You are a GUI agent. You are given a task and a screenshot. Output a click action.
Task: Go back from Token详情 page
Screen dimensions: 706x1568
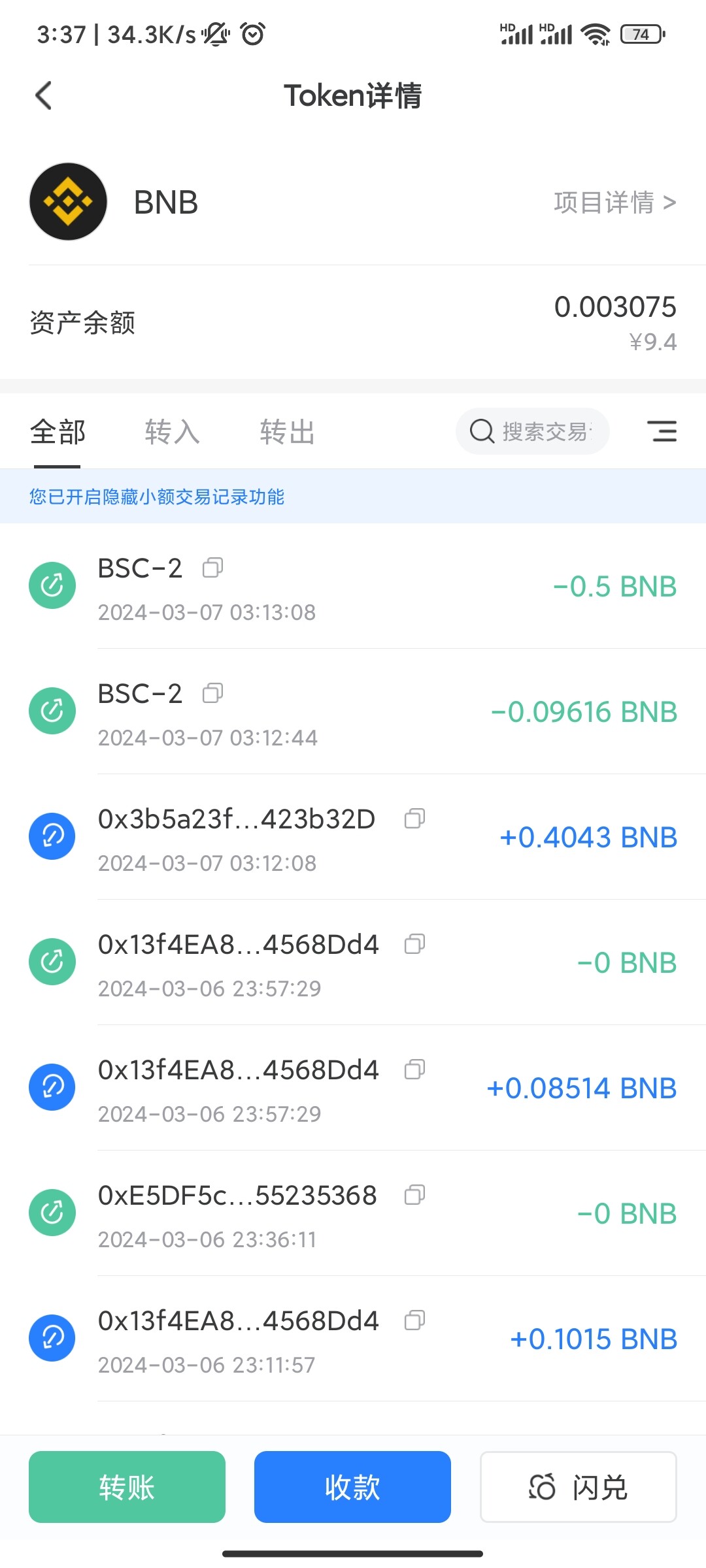pos(44,96)
